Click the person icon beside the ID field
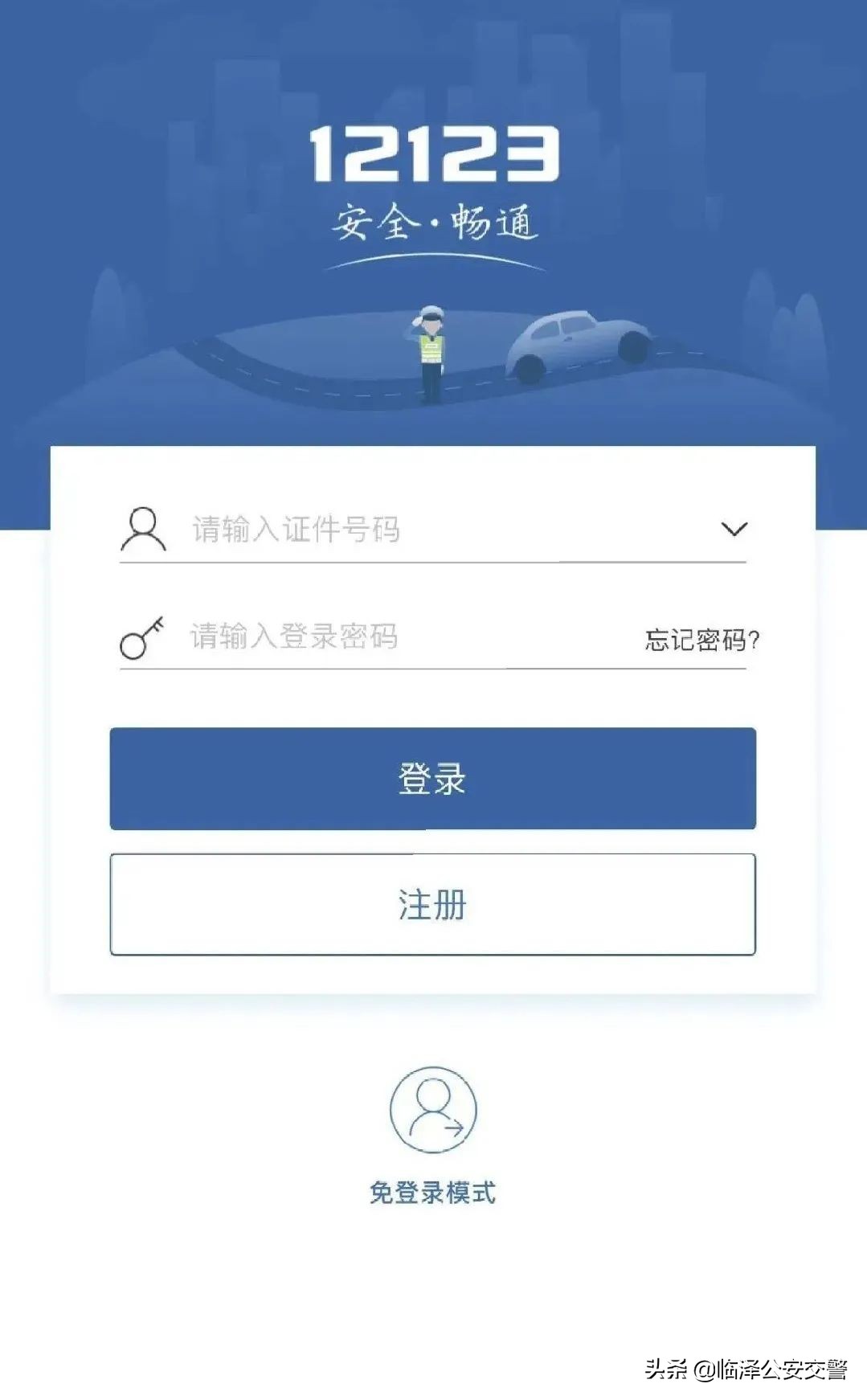The height and width of the screenshot is (1400, 867). (x=141, y=529)
